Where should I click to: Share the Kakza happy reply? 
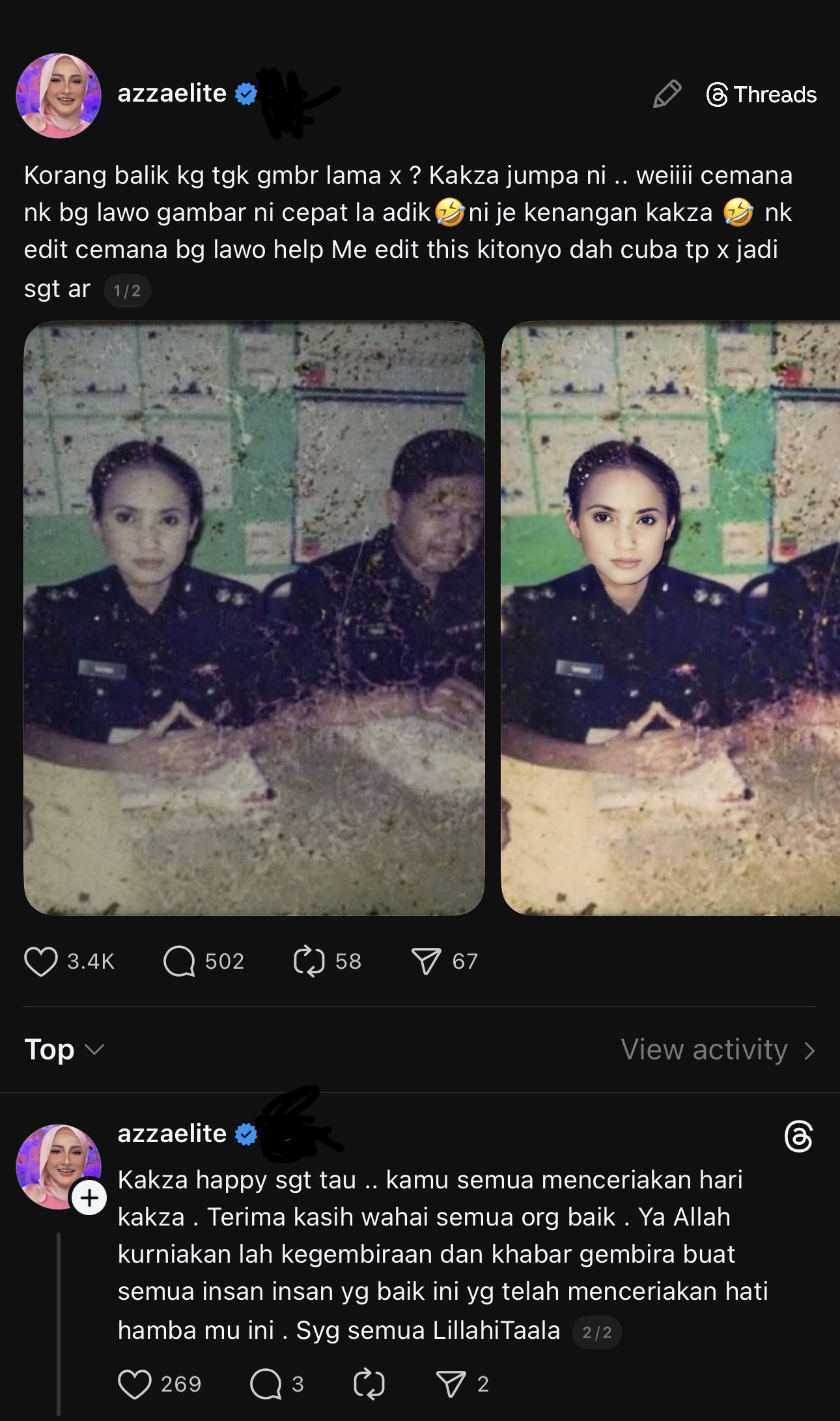pyautogui.click(x=451, y=1384)
